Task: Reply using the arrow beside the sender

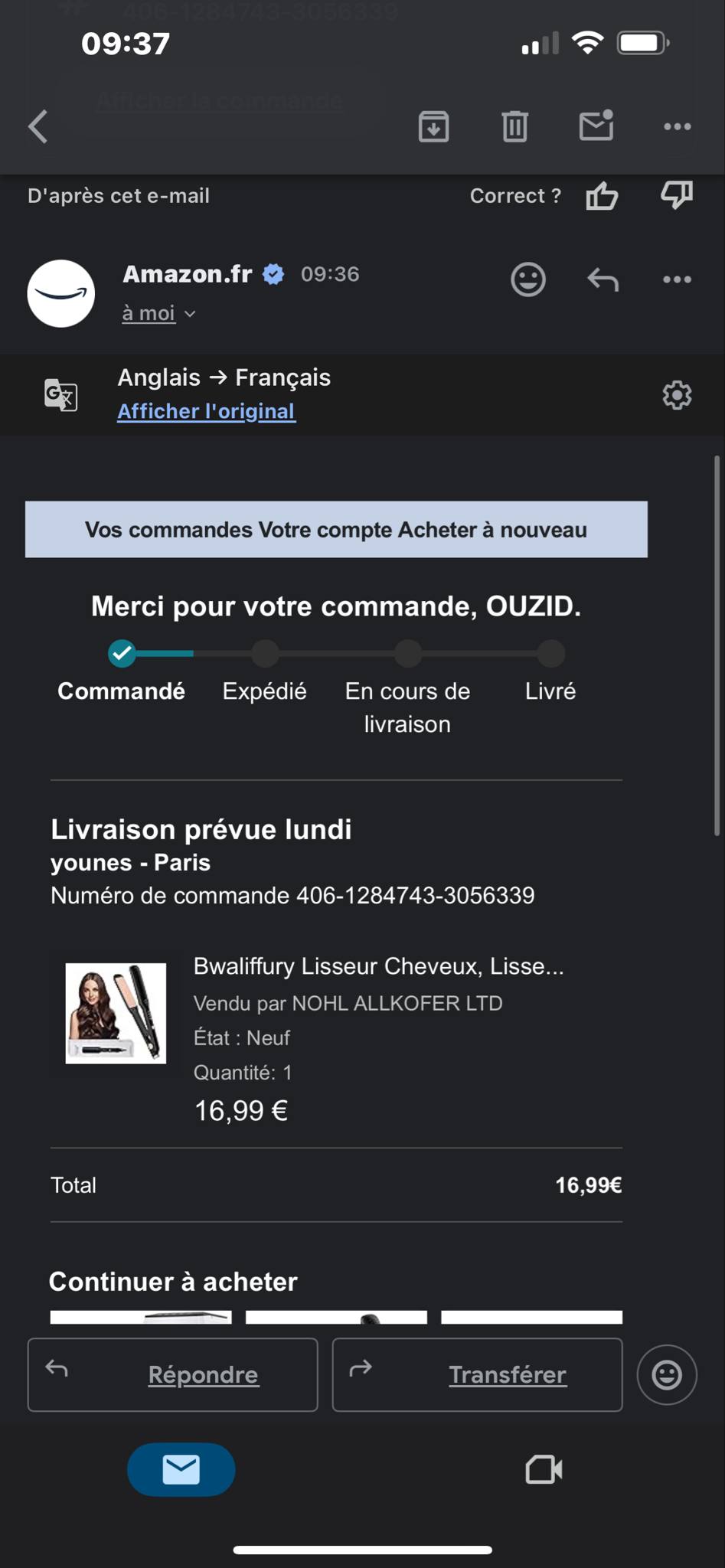Action: coord(603,279)
